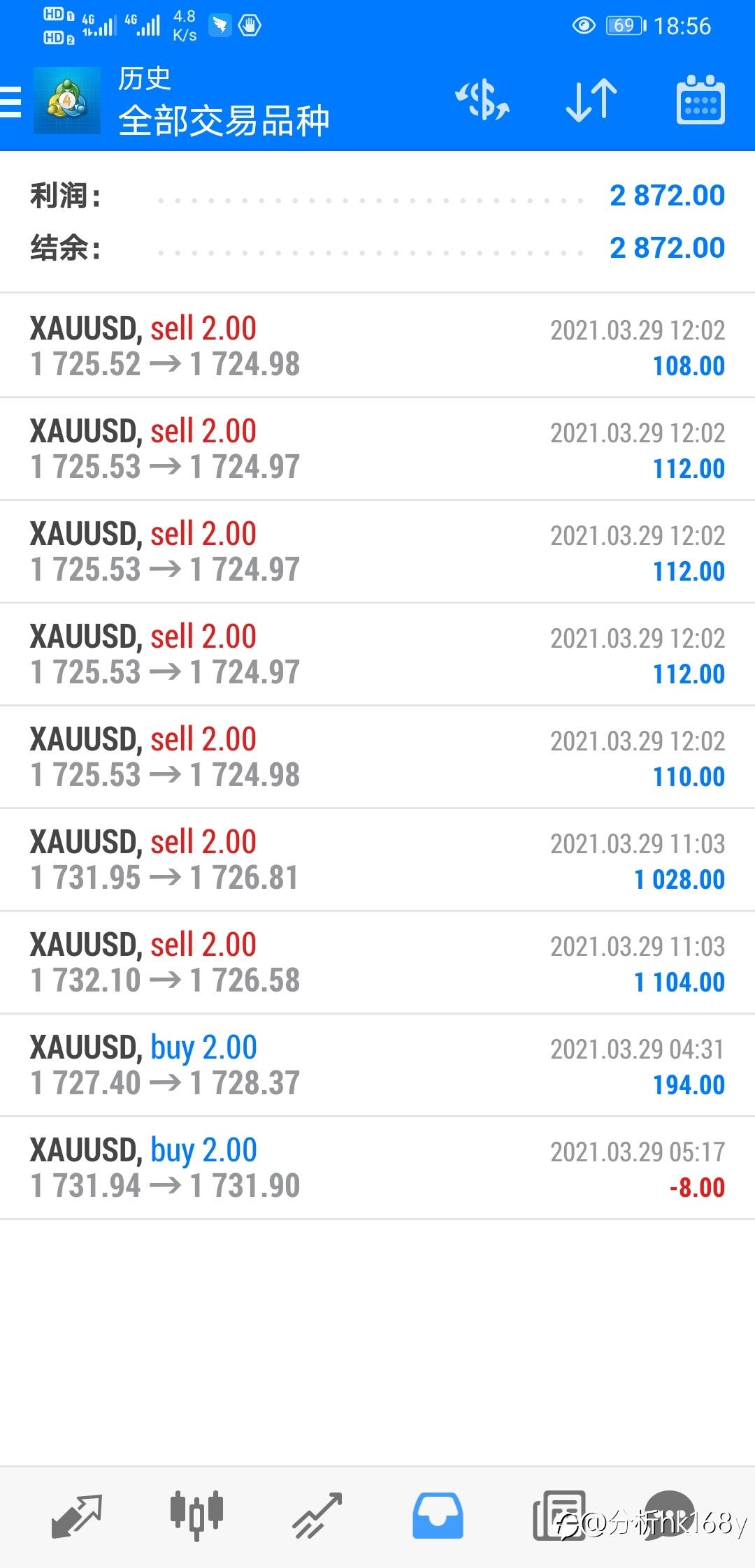
Task: Switch to the candlestick chart tab
Action: pos(196,1516)
